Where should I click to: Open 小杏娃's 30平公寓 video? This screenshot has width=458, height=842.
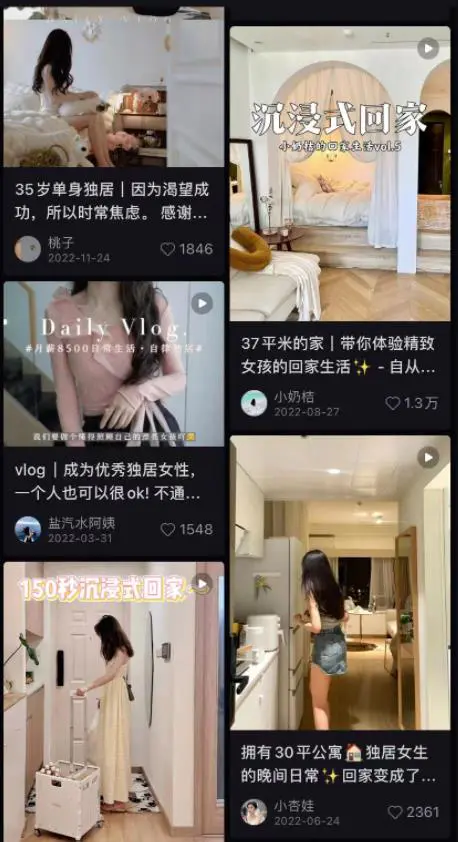pyautogui.click(x=340, y=583)
